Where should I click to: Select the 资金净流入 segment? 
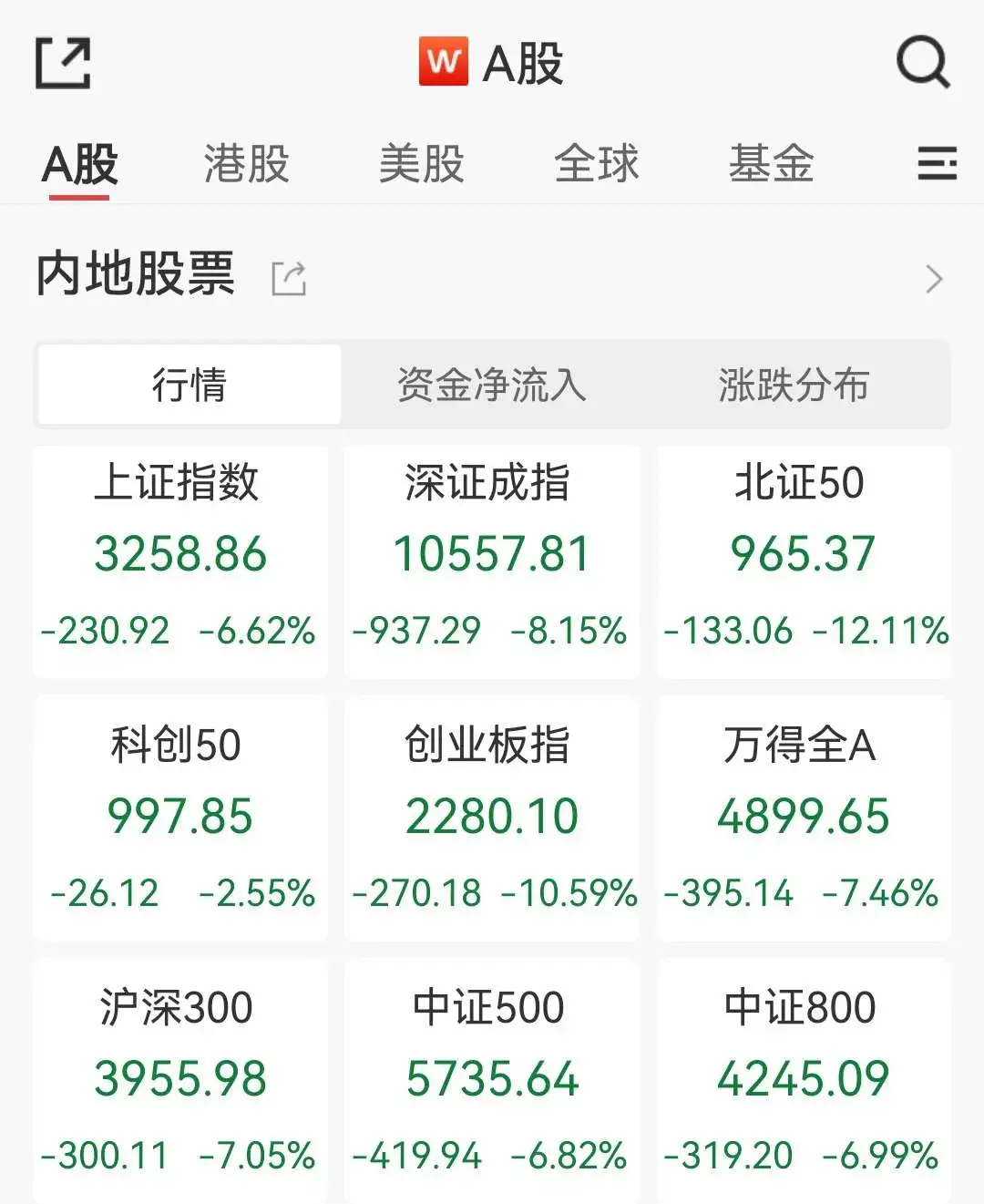click(491, 385)
